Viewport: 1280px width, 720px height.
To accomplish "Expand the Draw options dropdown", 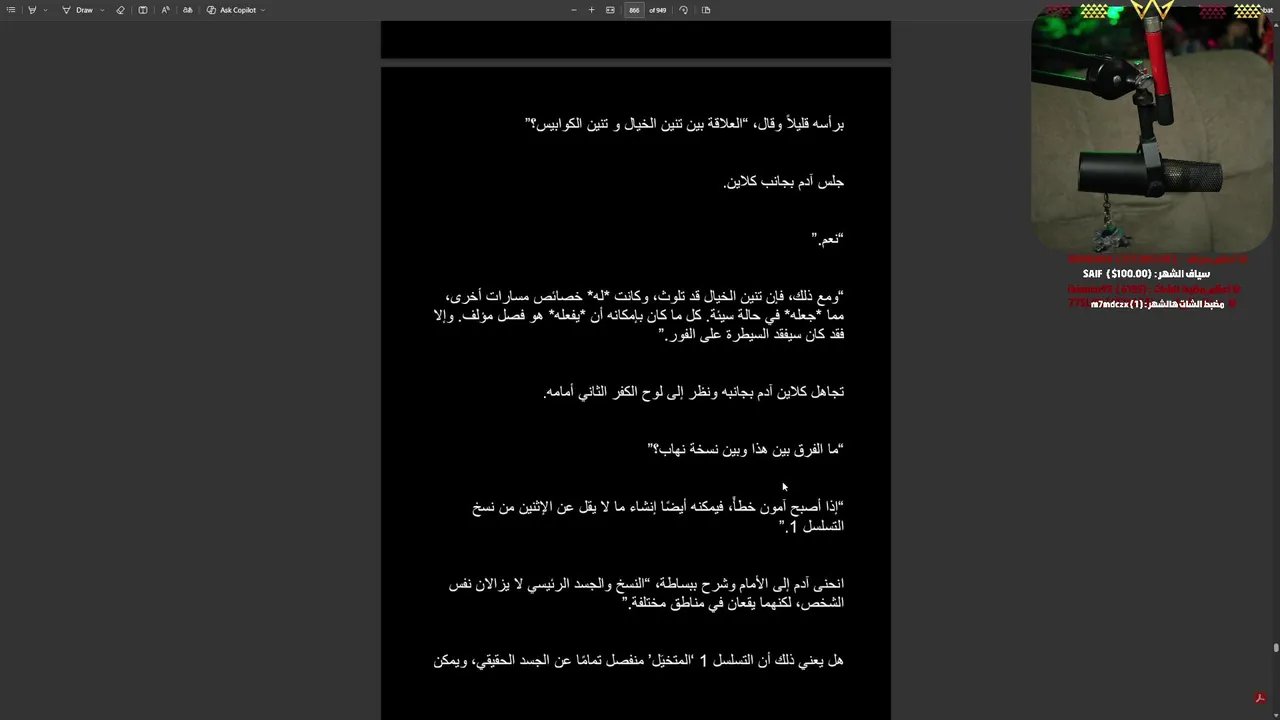I will 102,10.
